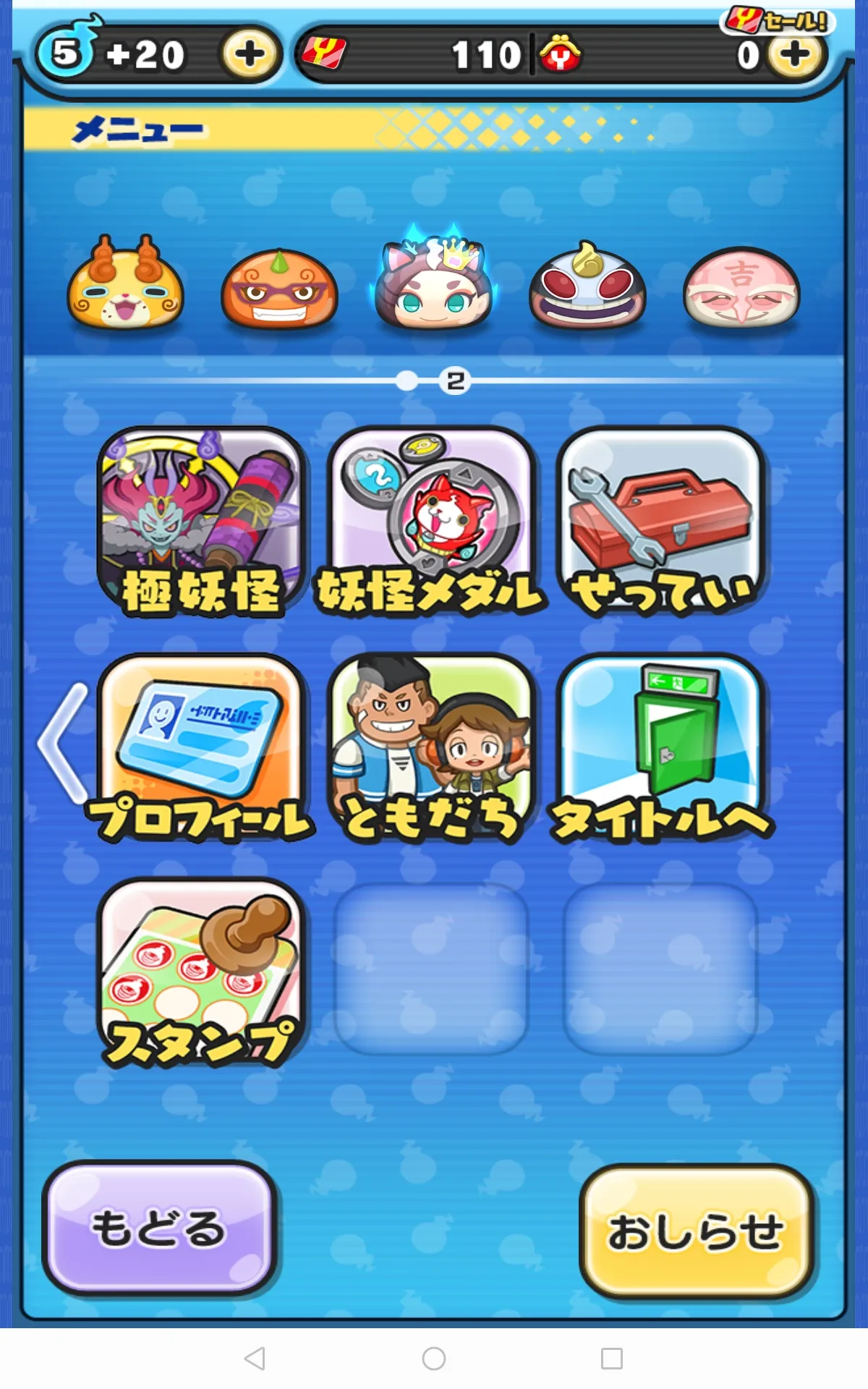Go to the Android home screen
868x1389 pixels.
(434, 1359)
